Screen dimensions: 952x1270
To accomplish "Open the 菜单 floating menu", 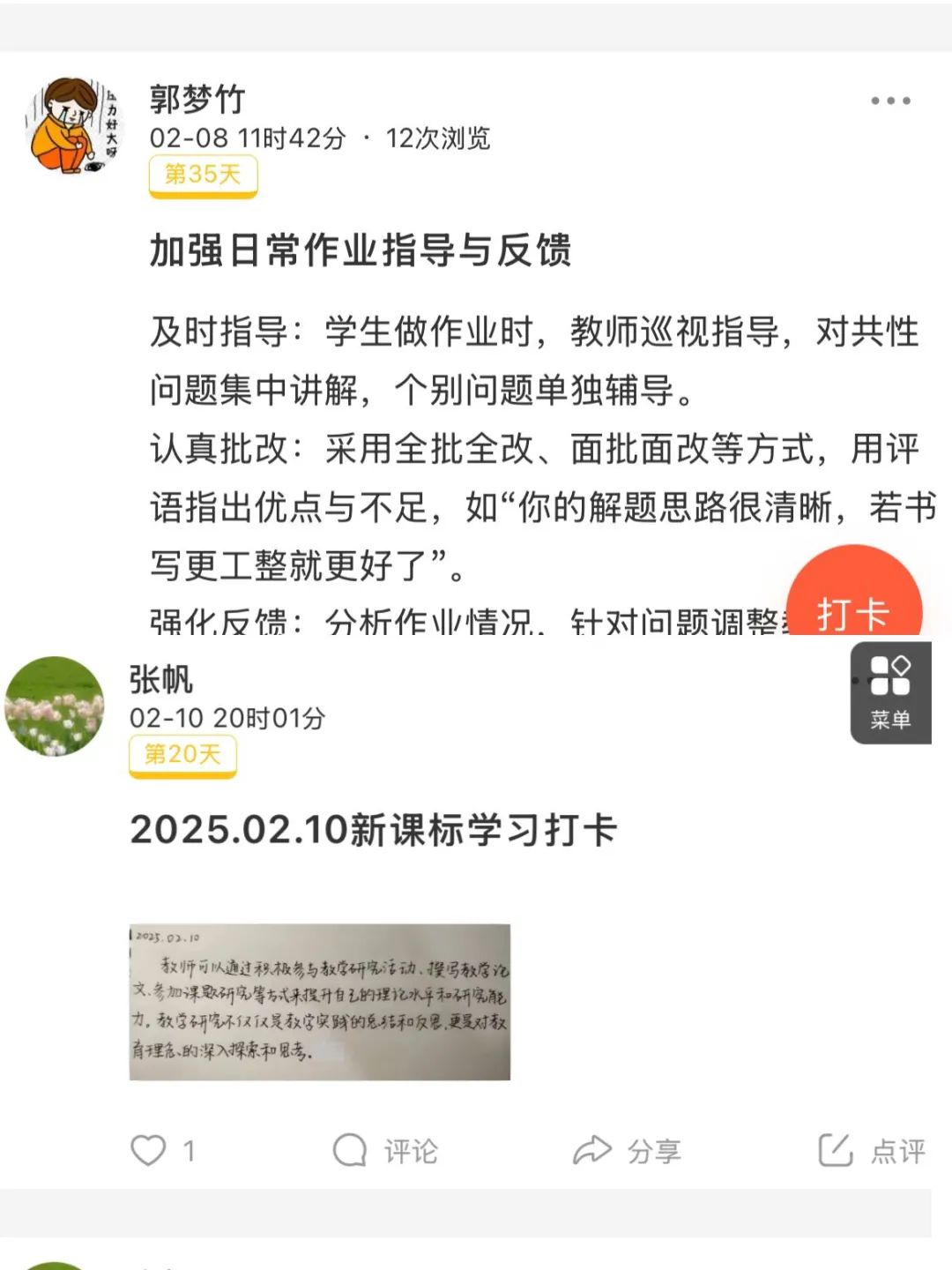I will pyautogui.click(x=890, y=693).
